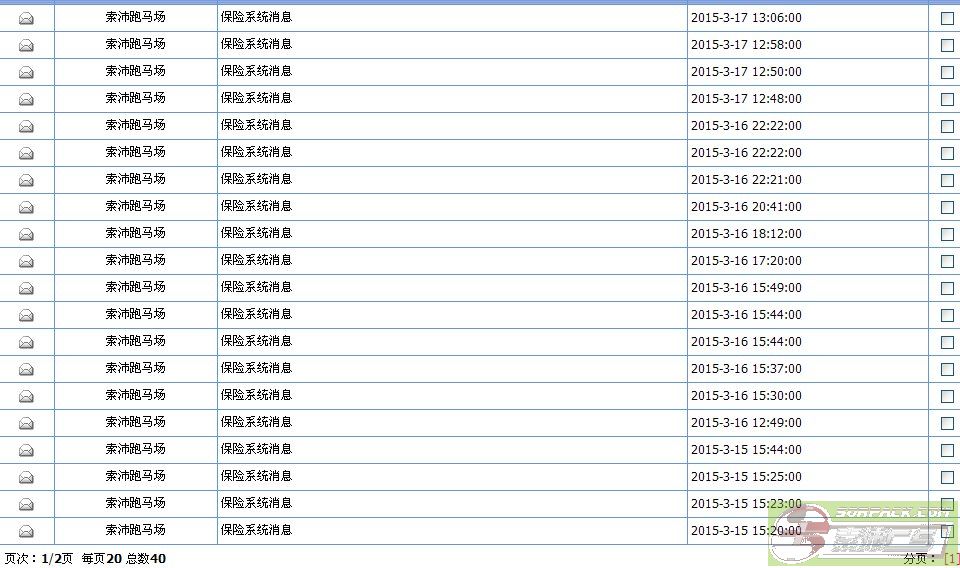Tick the 2015-3-16 15:30:00 checkbox
The height and width of the screenshot is (568, 960).
click(x=947, y=396)
